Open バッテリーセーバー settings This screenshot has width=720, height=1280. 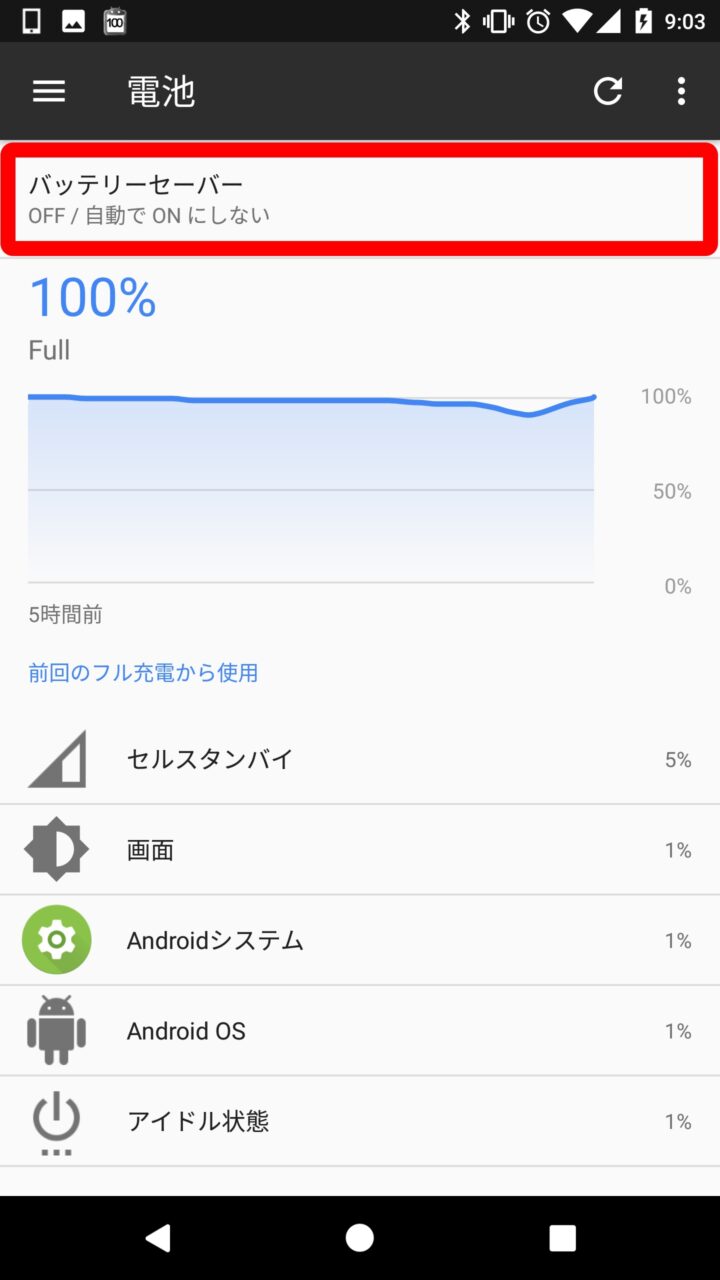click(x=359, y=198)
